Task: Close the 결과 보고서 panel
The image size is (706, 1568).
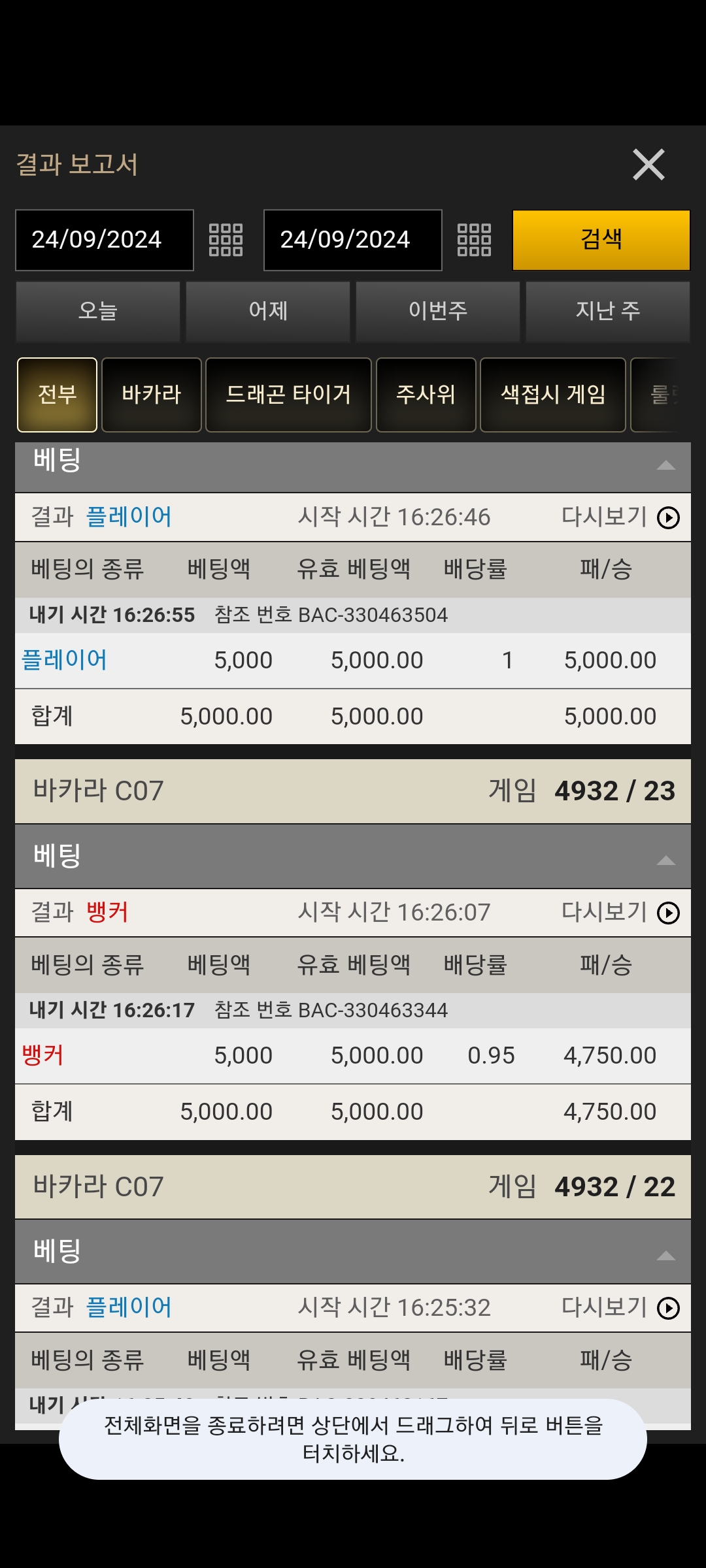Action: click(648, 165)
